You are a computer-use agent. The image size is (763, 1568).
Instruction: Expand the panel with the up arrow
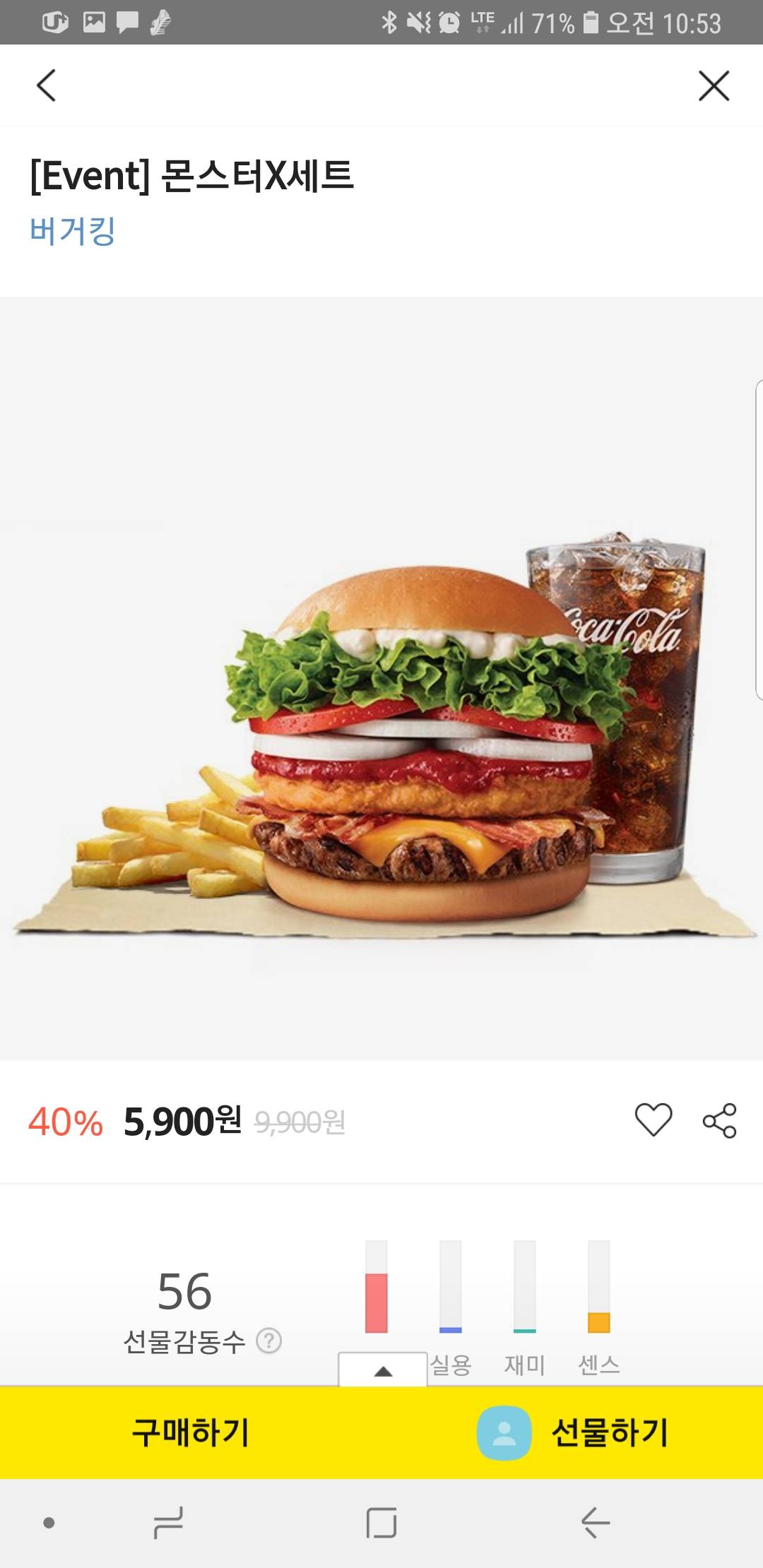(x=383, y=1371)
